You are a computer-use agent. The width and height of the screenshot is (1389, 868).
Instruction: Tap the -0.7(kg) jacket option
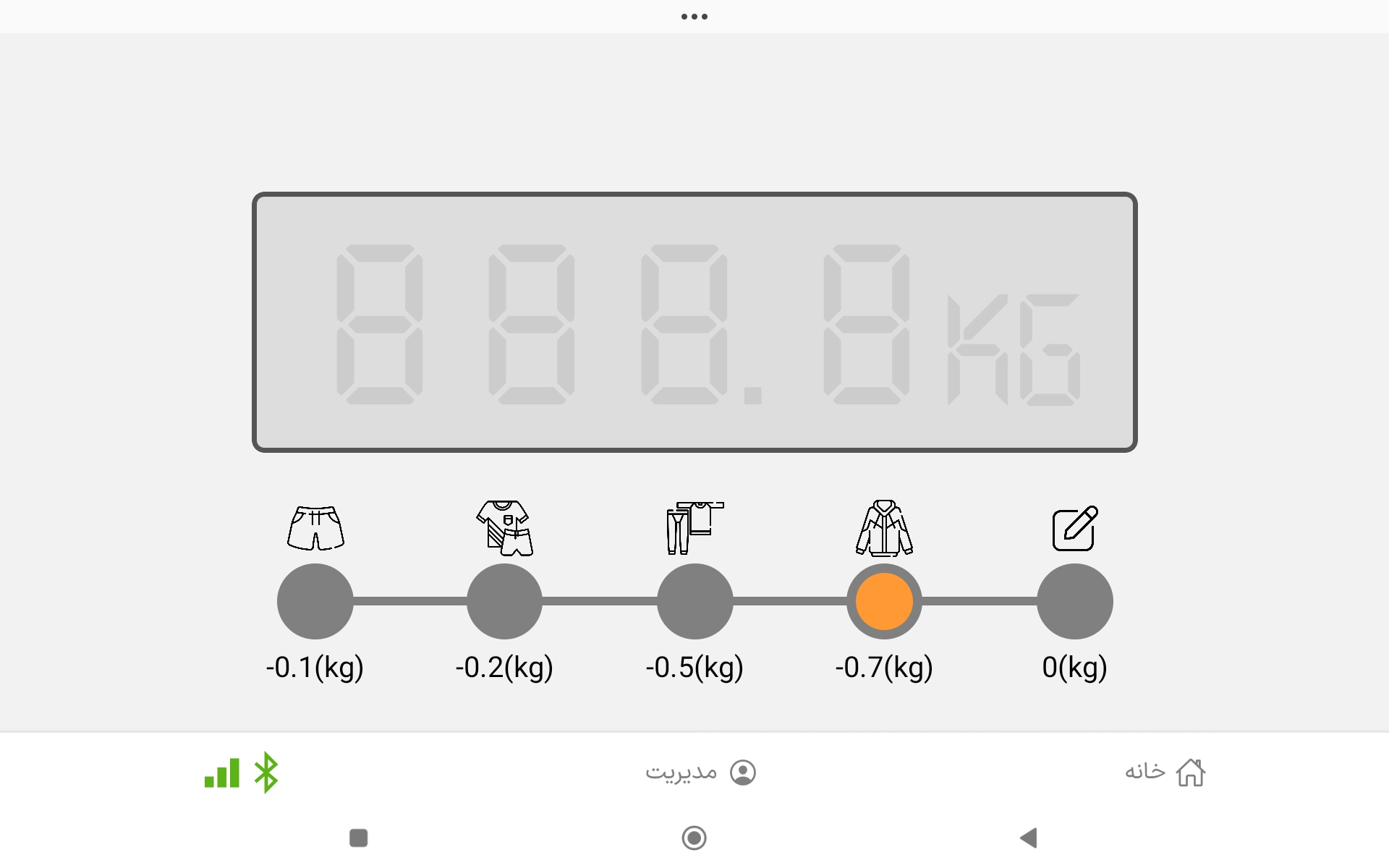click(884, 601)
